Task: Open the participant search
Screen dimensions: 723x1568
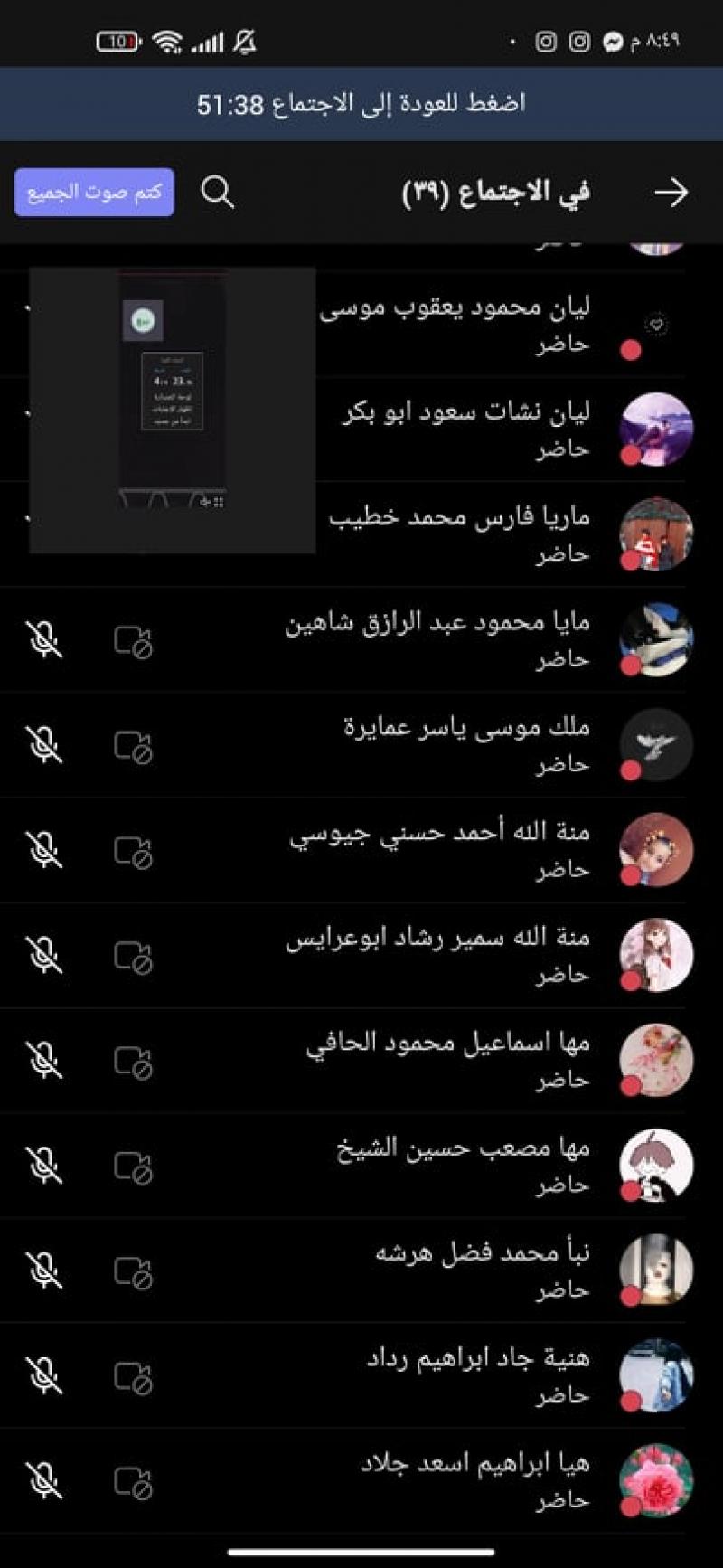Action: 217,192
